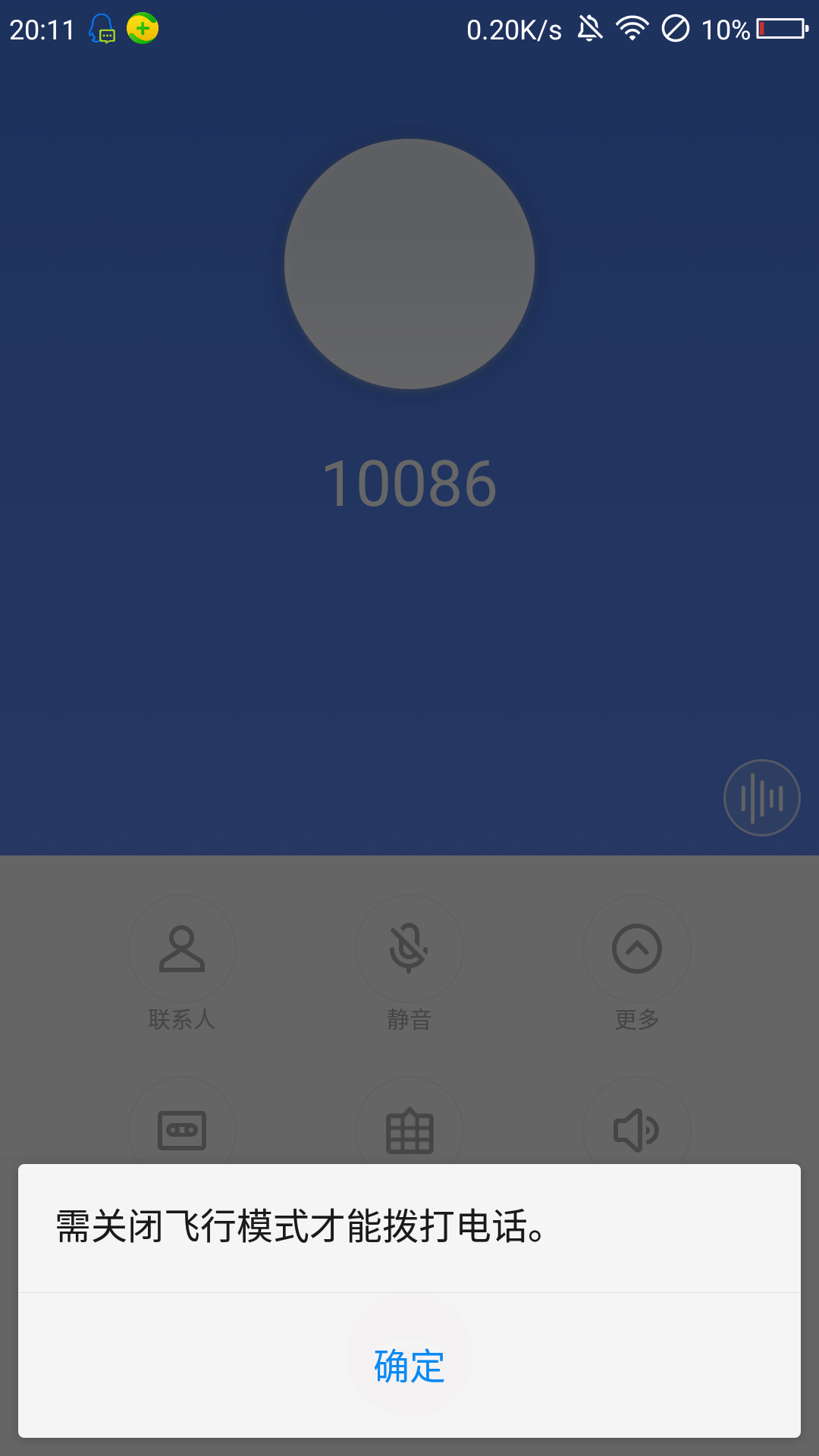This screenshot has width=819, height=1456.
Task: Expand more options via the 更多 chevron
Action: 637,949
